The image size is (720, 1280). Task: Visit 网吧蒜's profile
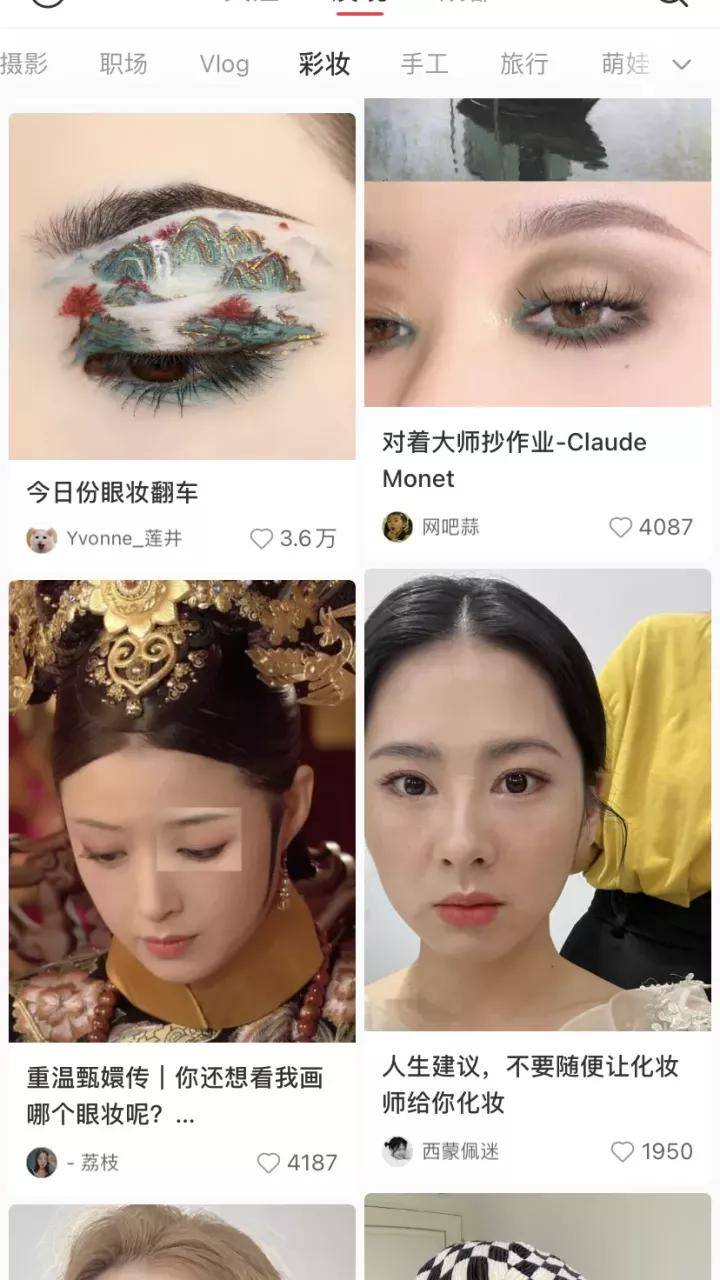(x=398, y=527)
